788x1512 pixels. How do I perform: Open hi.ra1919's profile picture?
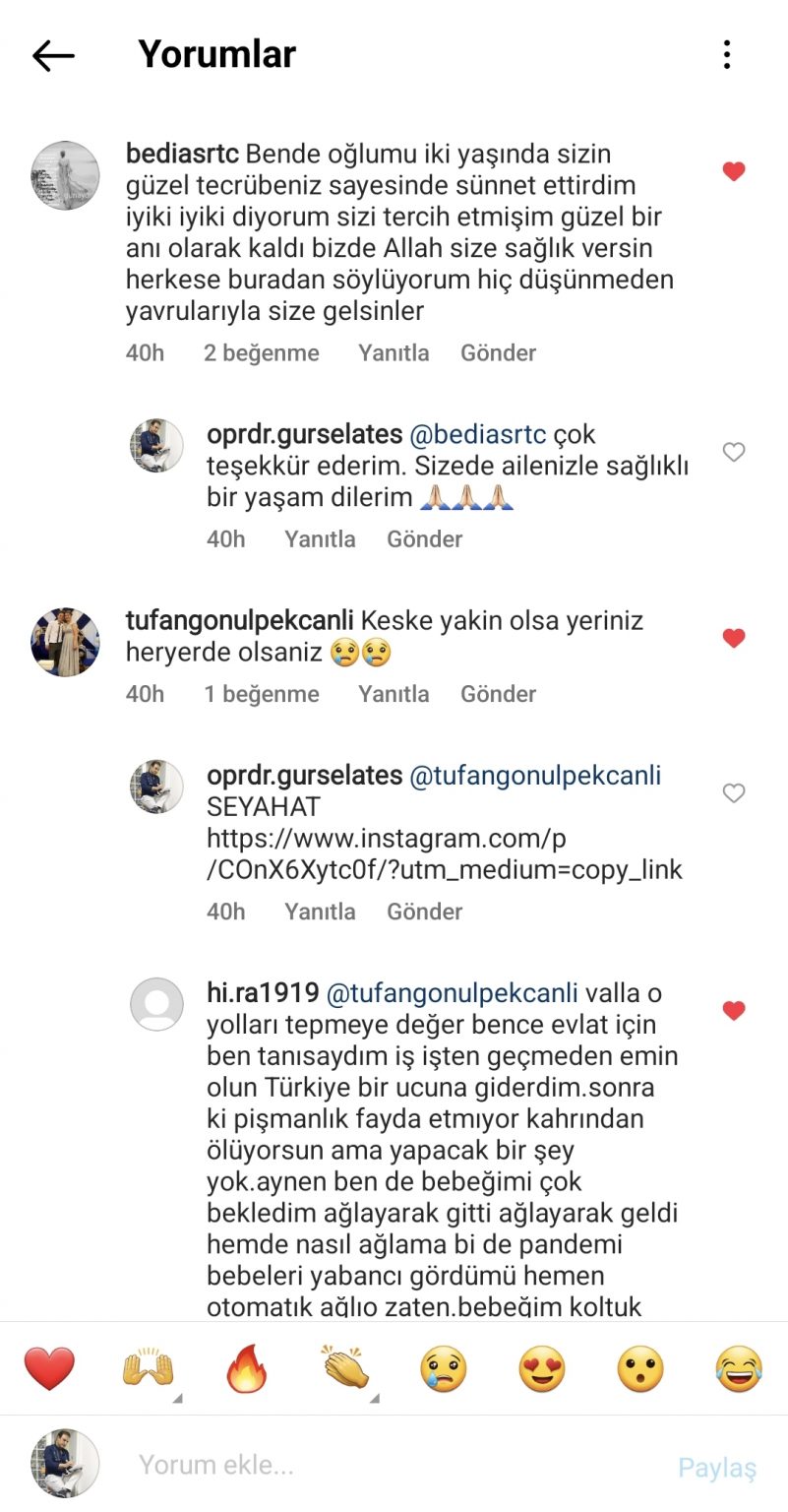(x=157, y=1005)
